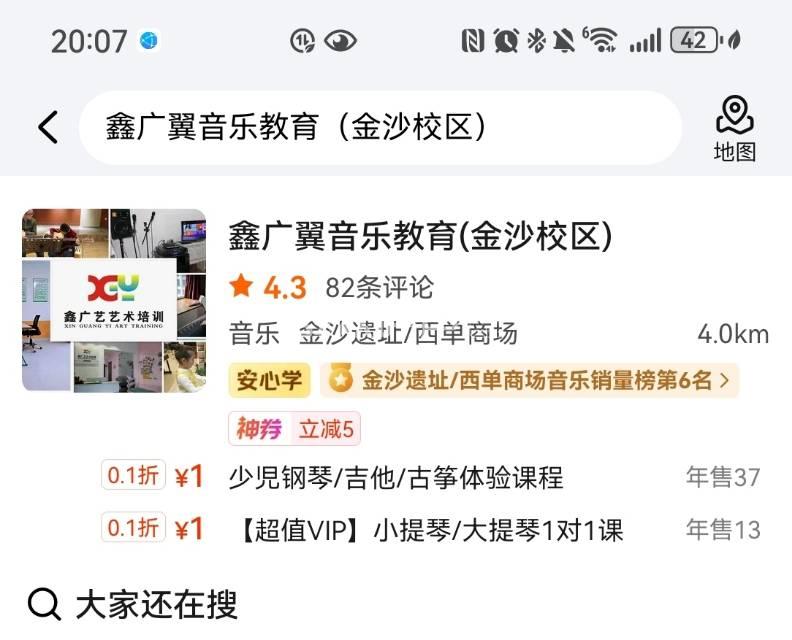Tap the search field with 鑫广翼音乐教育

pyautogui.click(x=380, y=127)
